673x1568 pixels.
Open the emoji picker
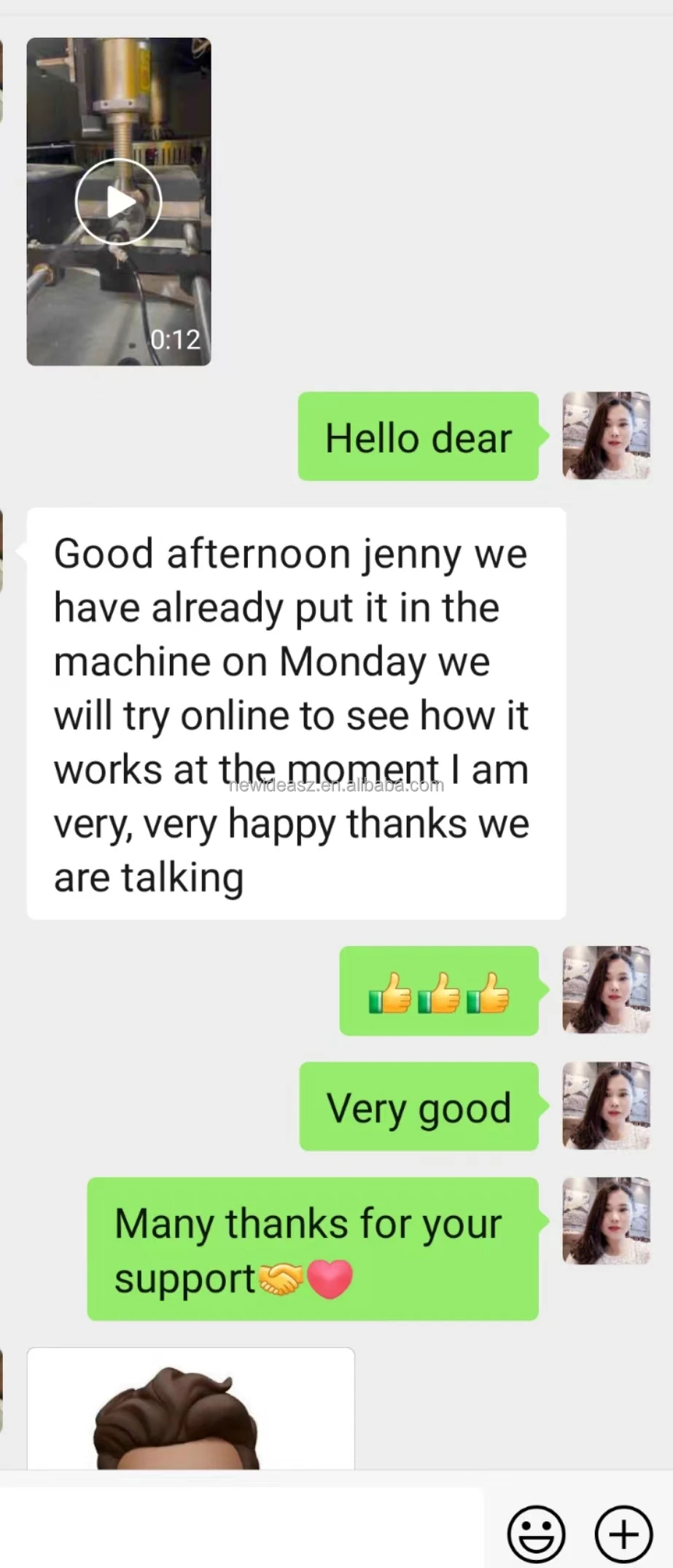[536, 1533]
